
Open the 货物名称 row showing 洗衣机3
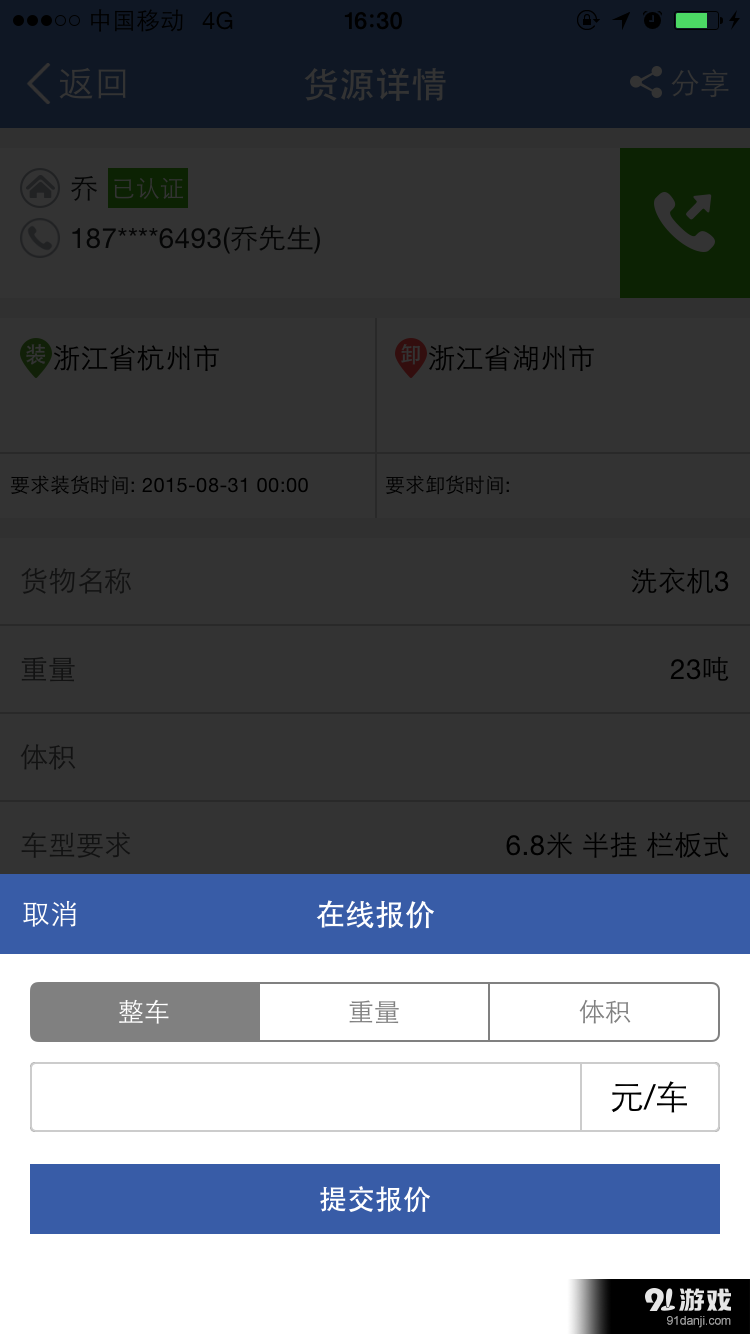coord(375,582)
